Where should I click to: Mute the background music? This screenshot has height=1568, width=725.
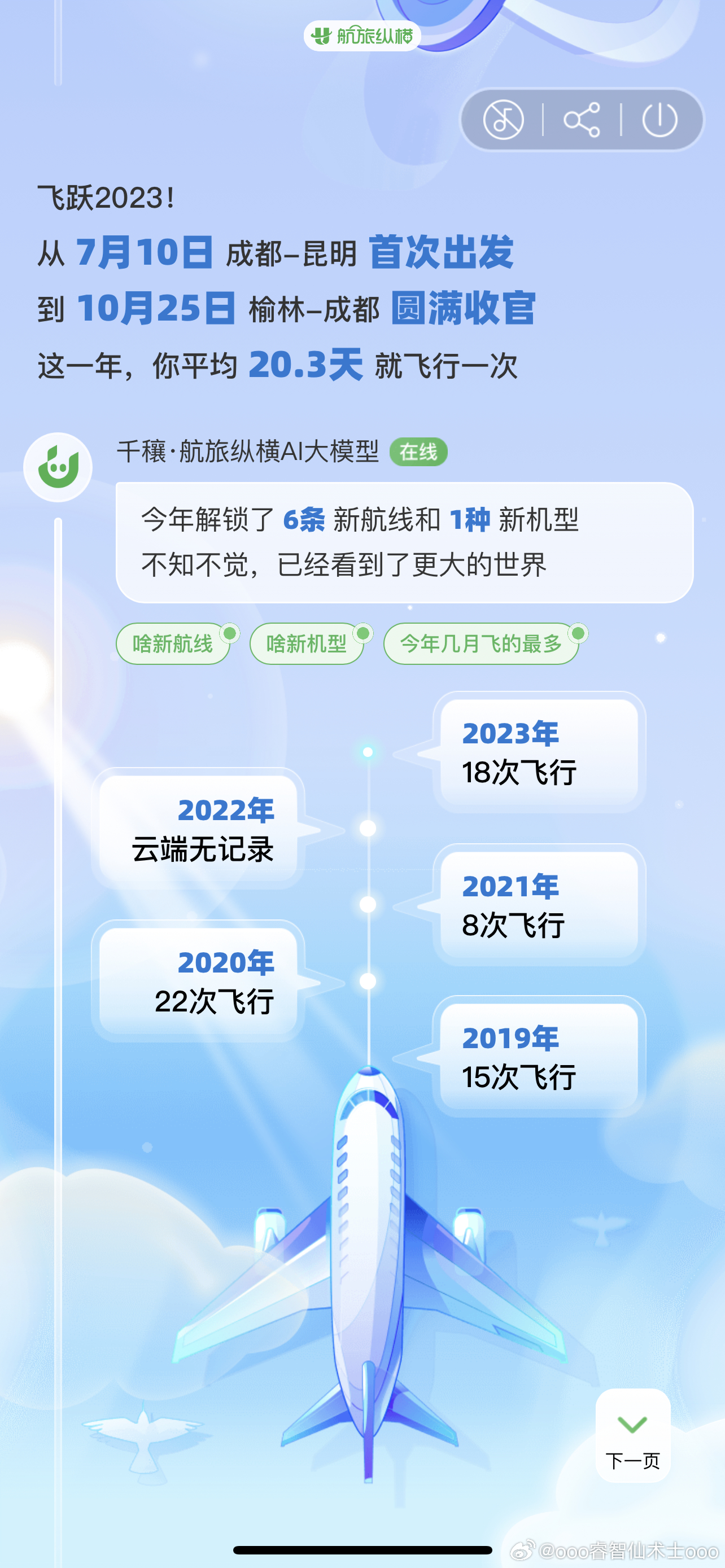pos(503,119)
